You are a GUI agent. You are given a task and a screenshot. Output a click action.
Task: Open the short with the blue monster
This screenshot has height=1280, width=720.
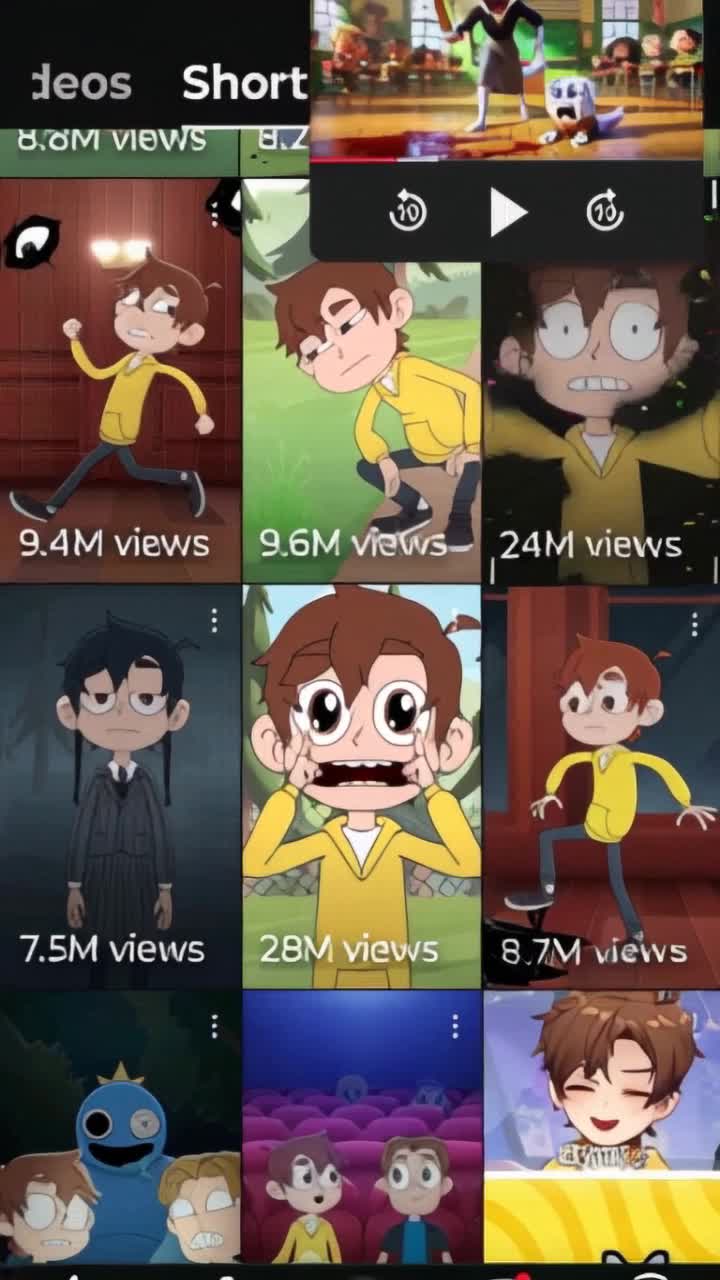[x=120, y=1140]
